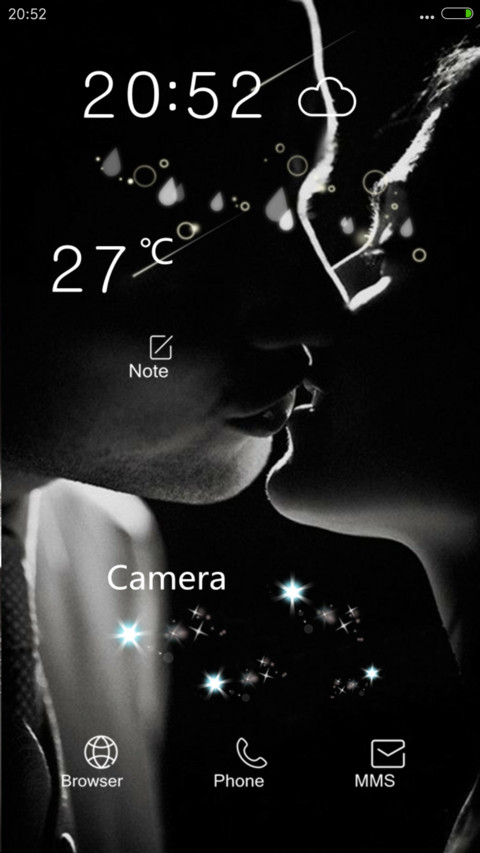Viewport: 480px width, 853px height.
Task: Open the MMS messaging app
Action: (375, 763)
